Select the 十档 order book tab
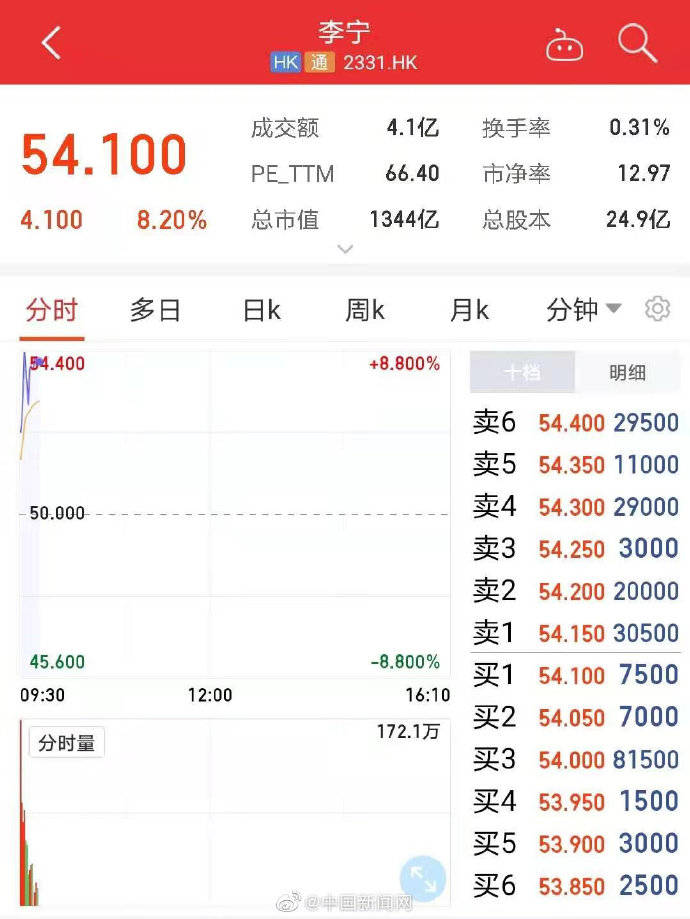 (x=522, y=373)
